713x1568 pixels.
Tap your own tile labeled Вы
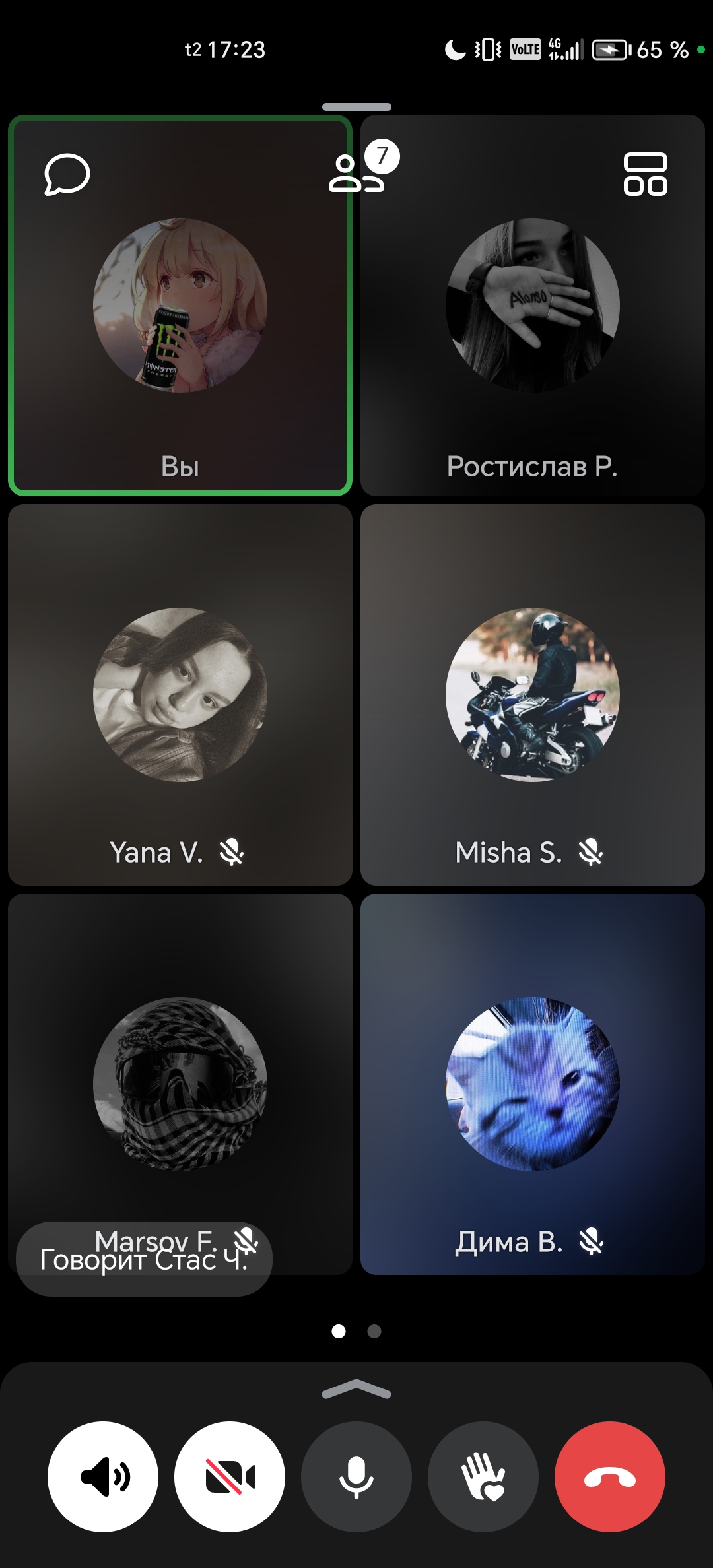coord(180,306)
